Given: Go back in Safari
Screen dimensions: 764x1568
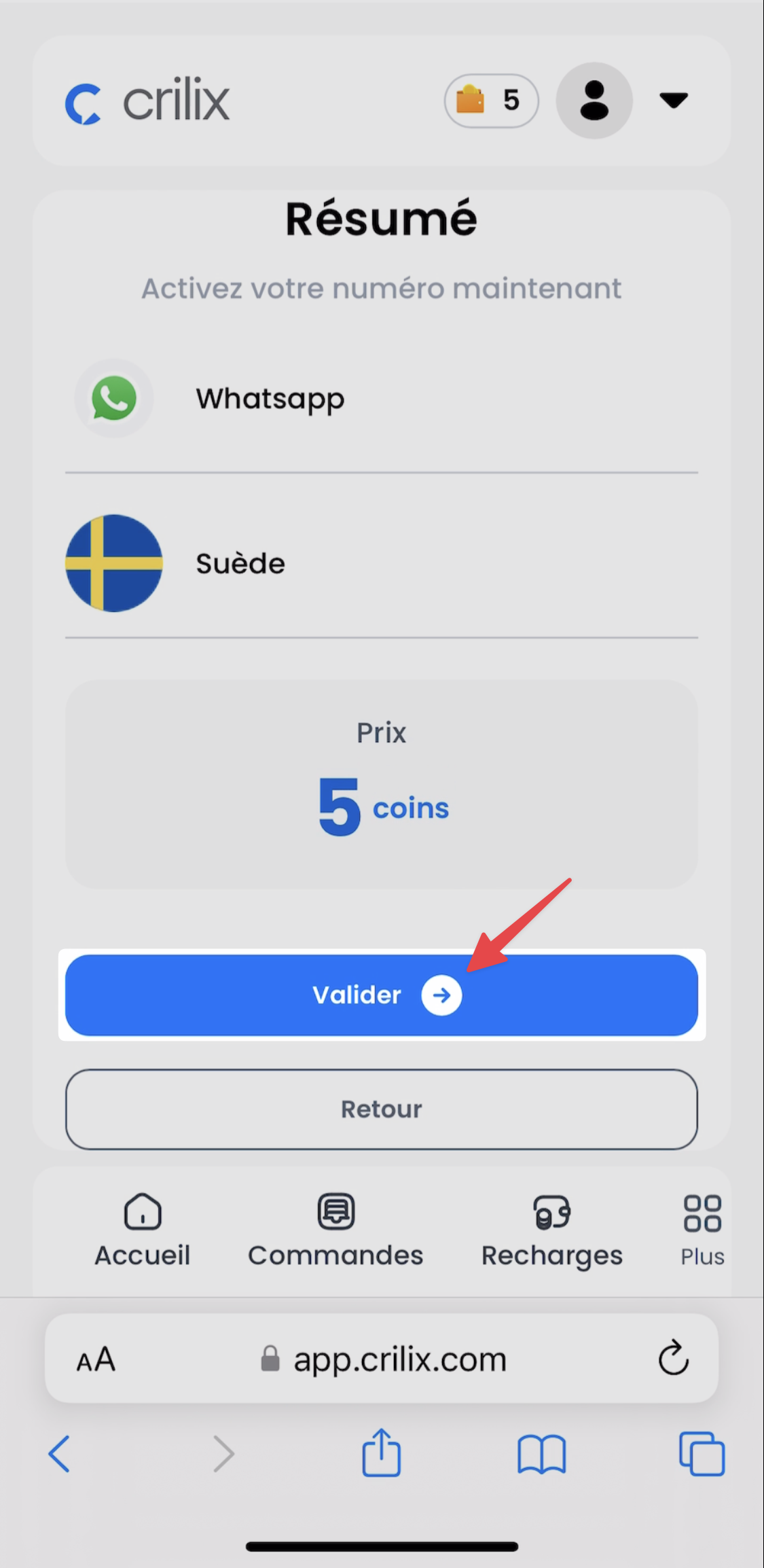Looking at the screenshot, I should point(59,1454).
